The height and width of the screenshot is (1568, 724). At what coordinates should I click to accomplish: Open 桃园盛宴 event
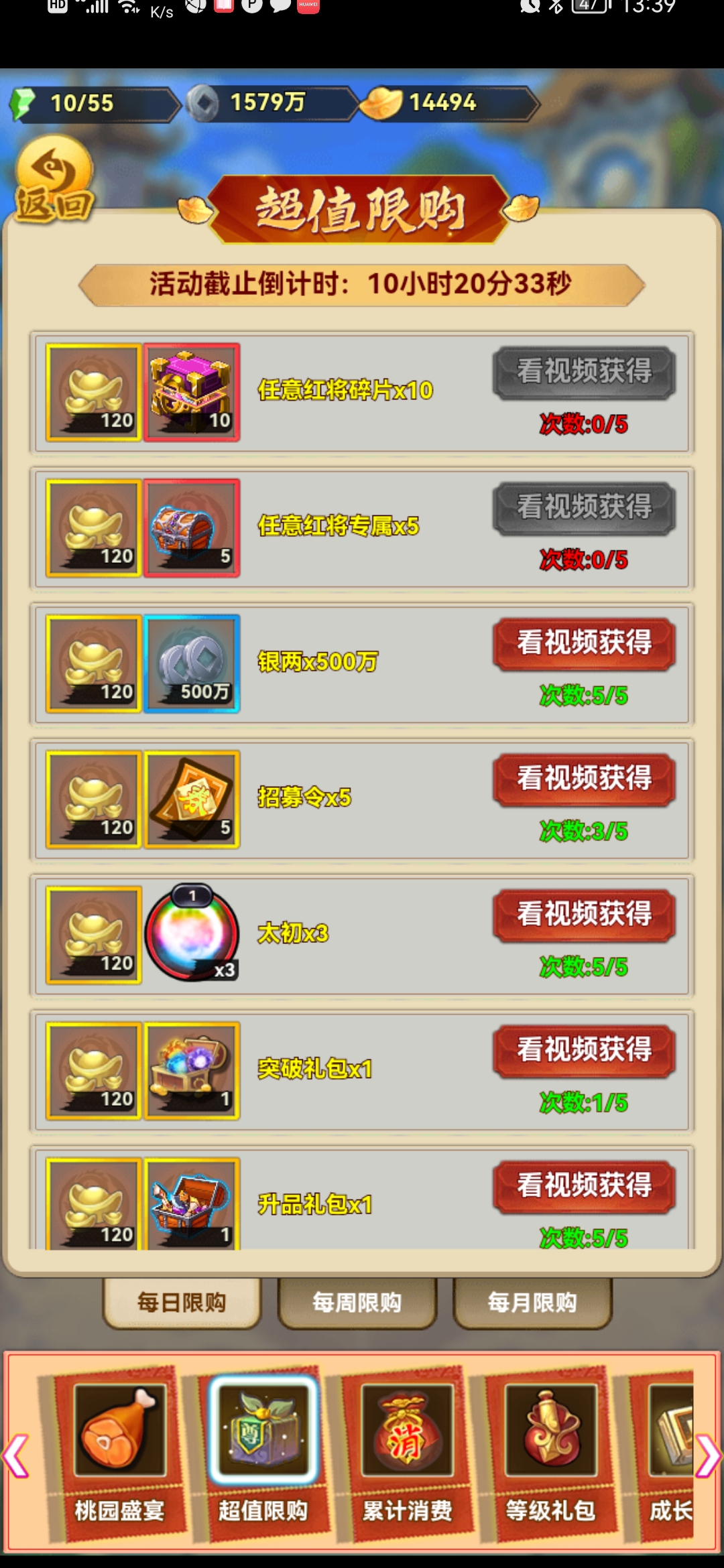point(119,1454)
